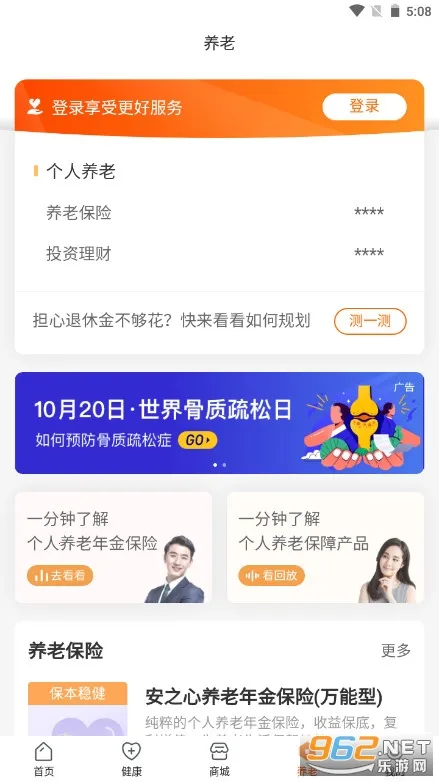Switch to the 首页 tab
439x782 pixels.
pyautogui.click(x=44, y=759)
